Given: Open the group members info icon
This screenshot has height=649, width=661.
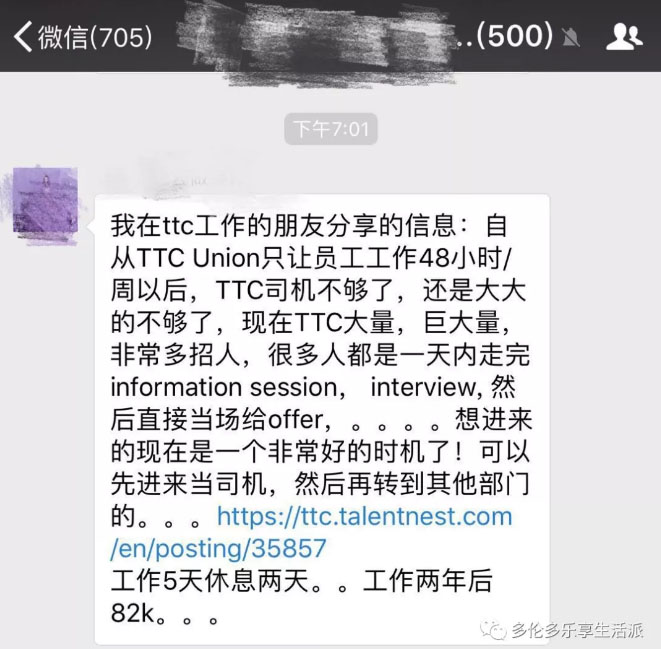Looking at the screenshot, I should [624, 37].
